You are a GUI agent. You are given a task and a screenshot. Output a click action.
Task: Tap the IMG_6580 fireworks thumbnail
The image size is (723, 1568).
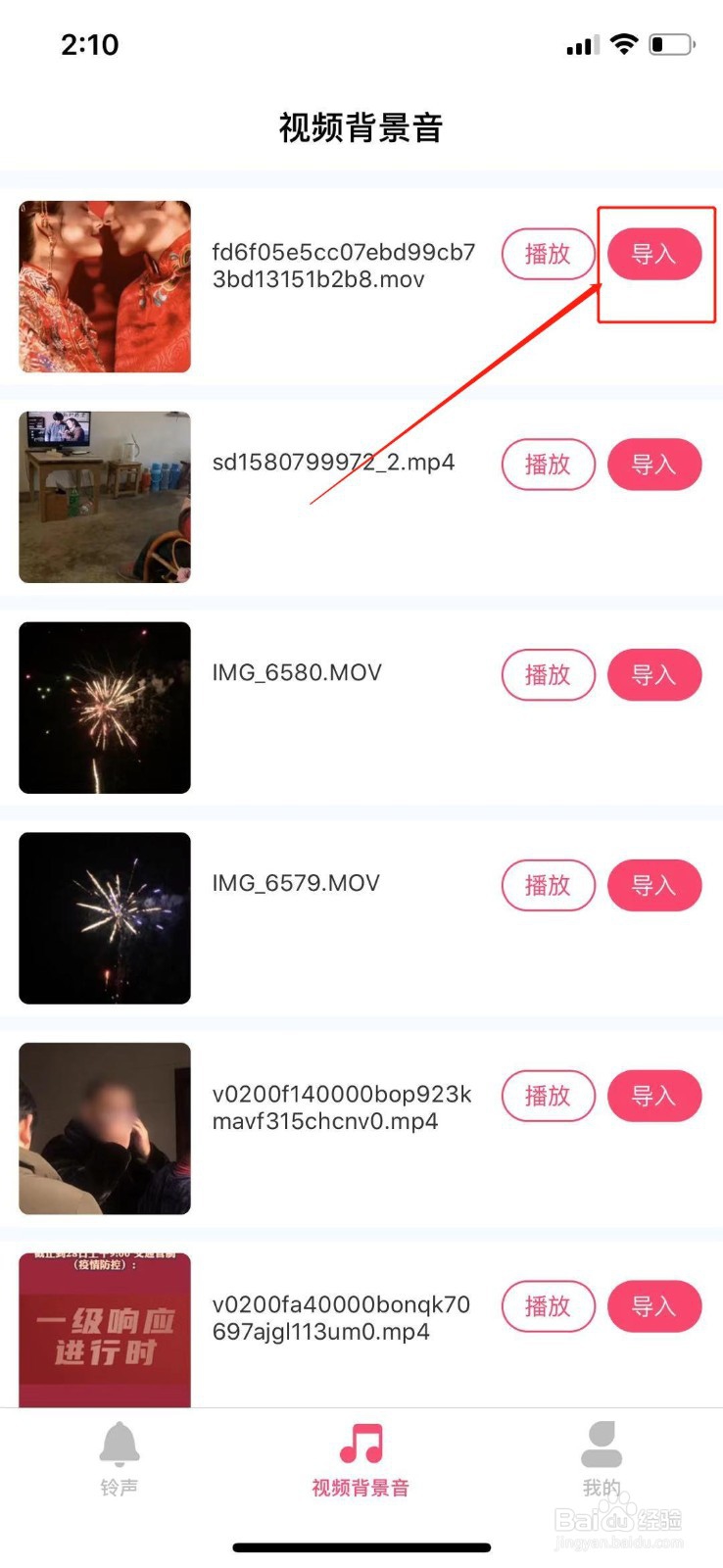click(x=104, y=708)
